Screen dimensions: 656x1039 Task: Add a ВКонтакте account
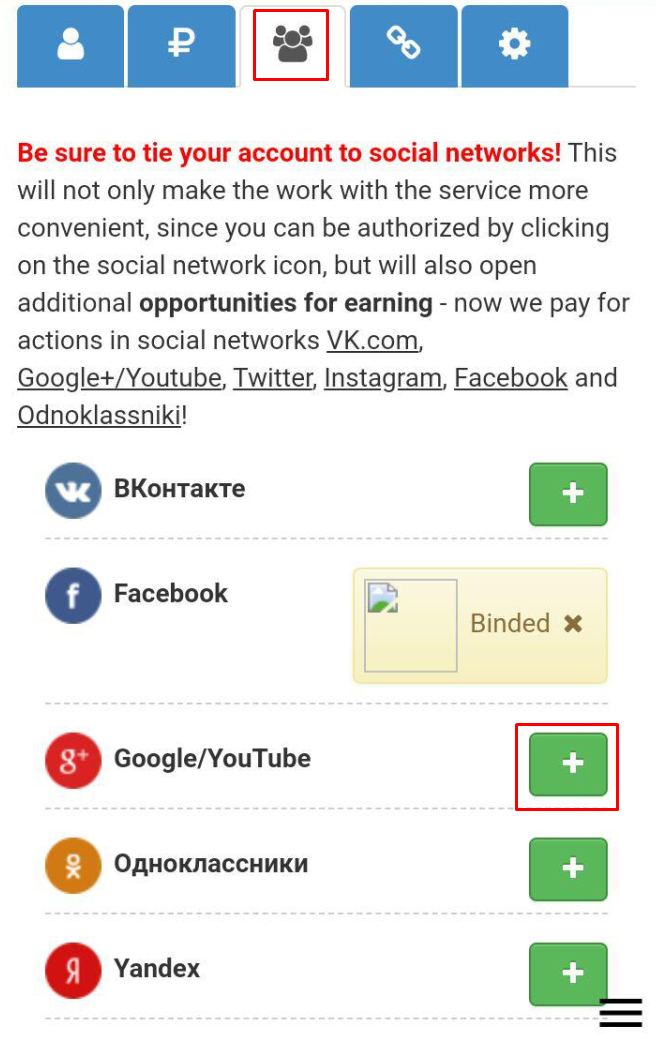[568, 494]
